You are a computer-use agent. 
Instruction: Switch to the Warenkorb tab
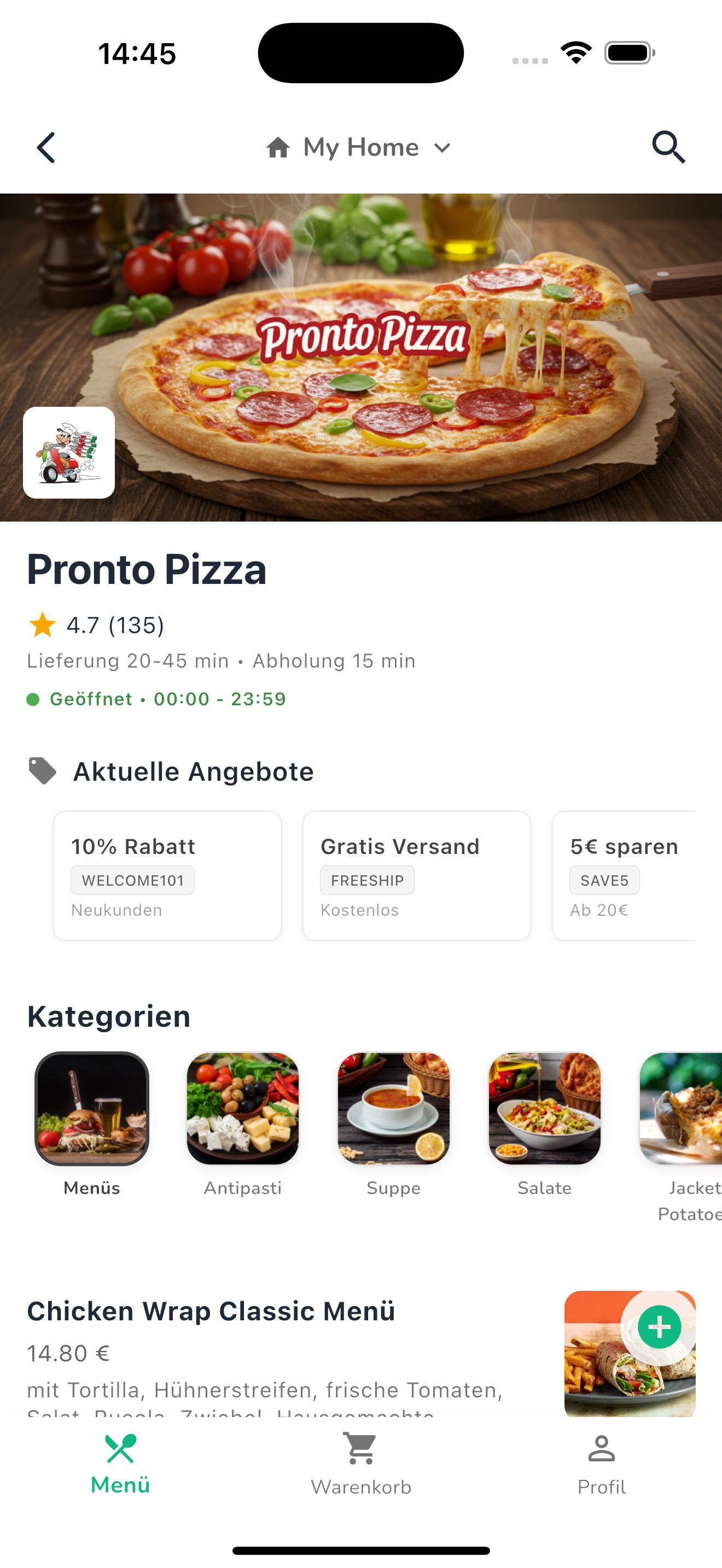tap(360, 1467)
